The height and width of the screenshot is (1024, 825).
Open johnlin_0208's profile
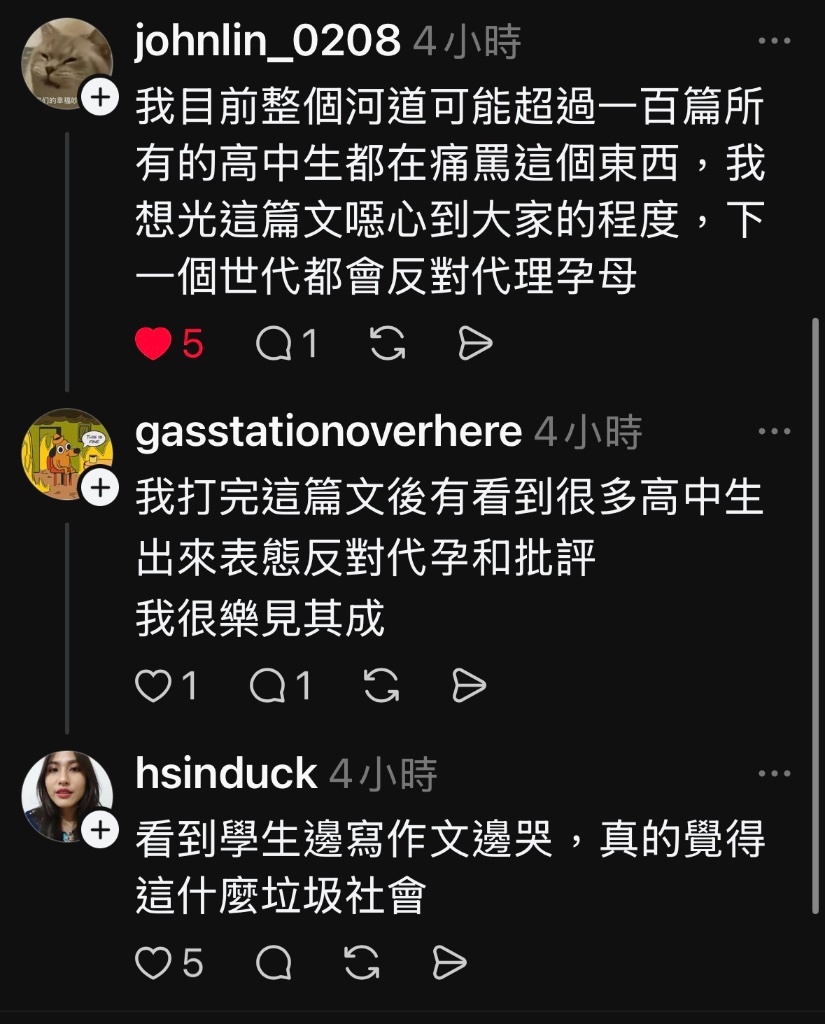coord(266,41)
